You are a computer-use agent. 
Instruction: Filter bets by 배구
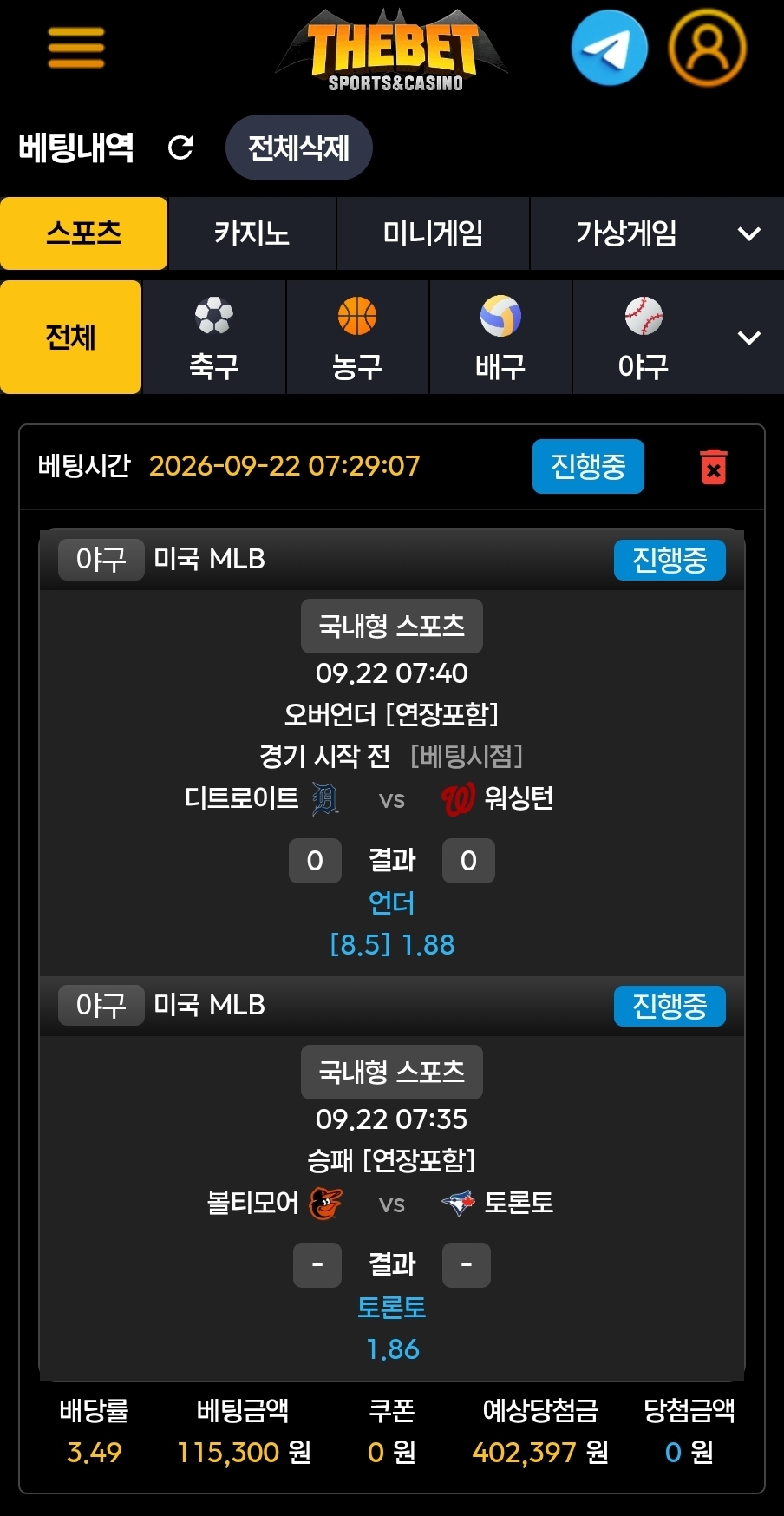[x=500, y=337]
